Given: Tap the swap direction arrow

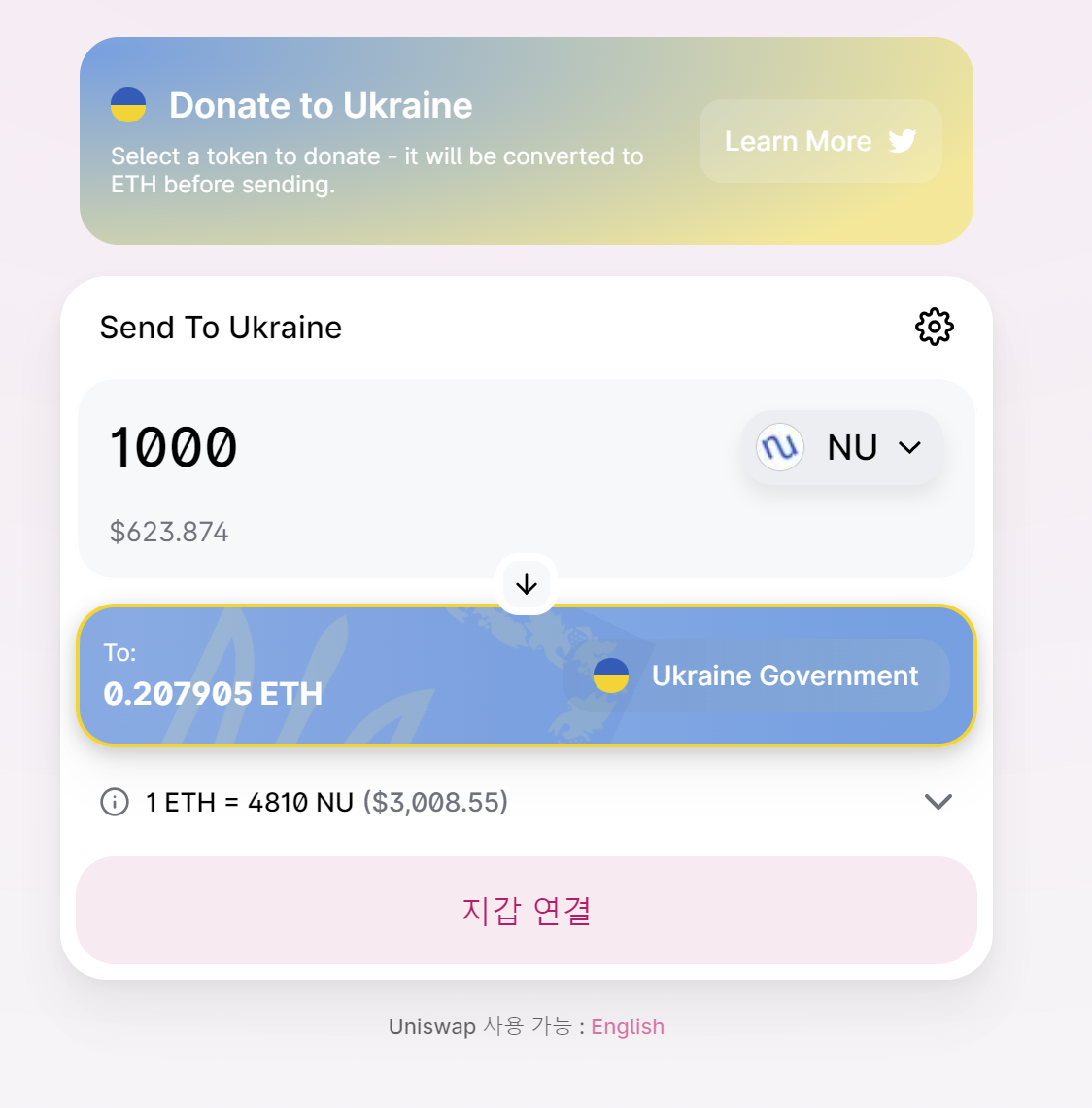Looking at the screenshot, I should click(527, 584).
